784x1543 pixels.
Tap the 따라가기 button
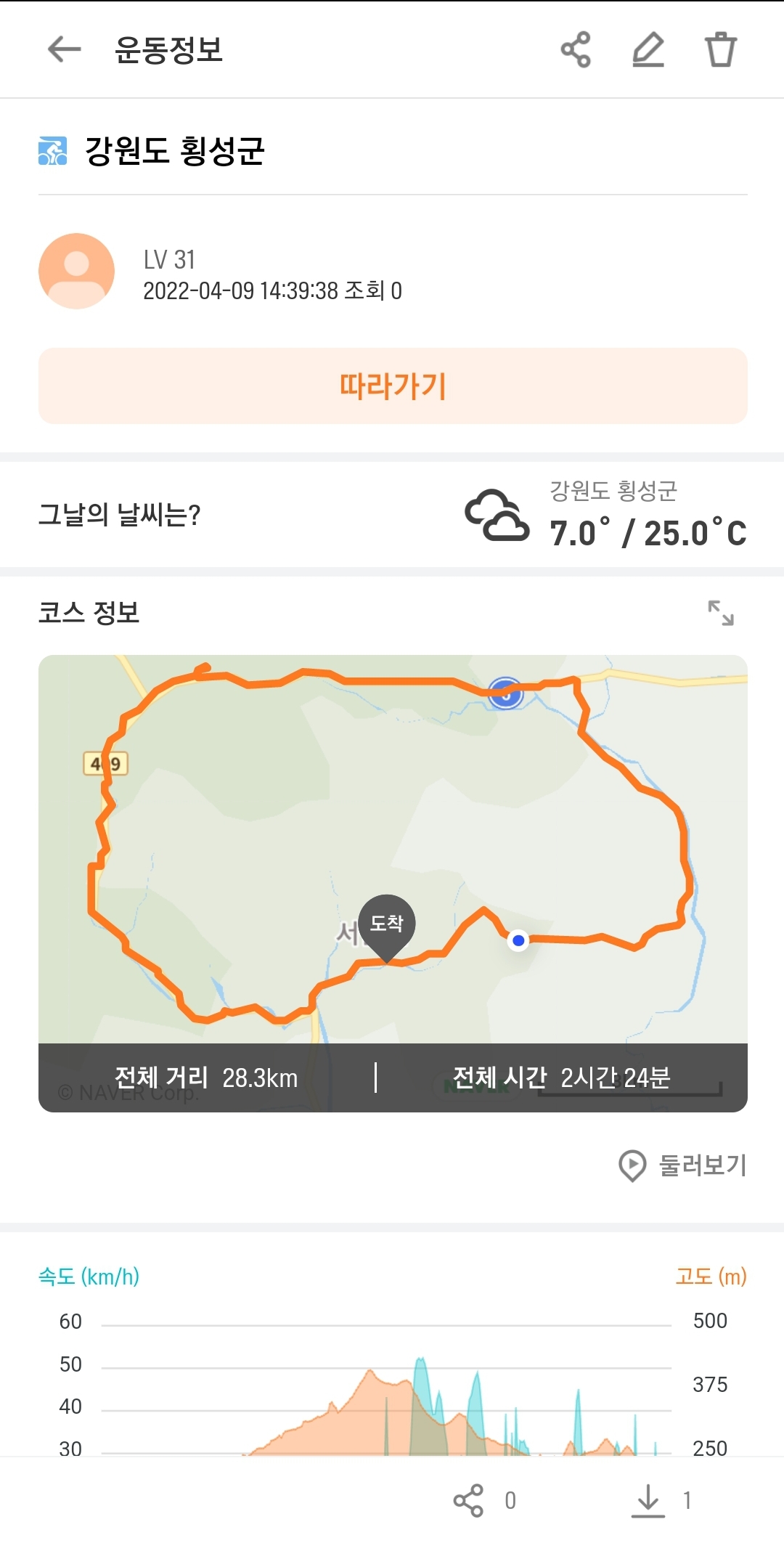pos(393,386)
